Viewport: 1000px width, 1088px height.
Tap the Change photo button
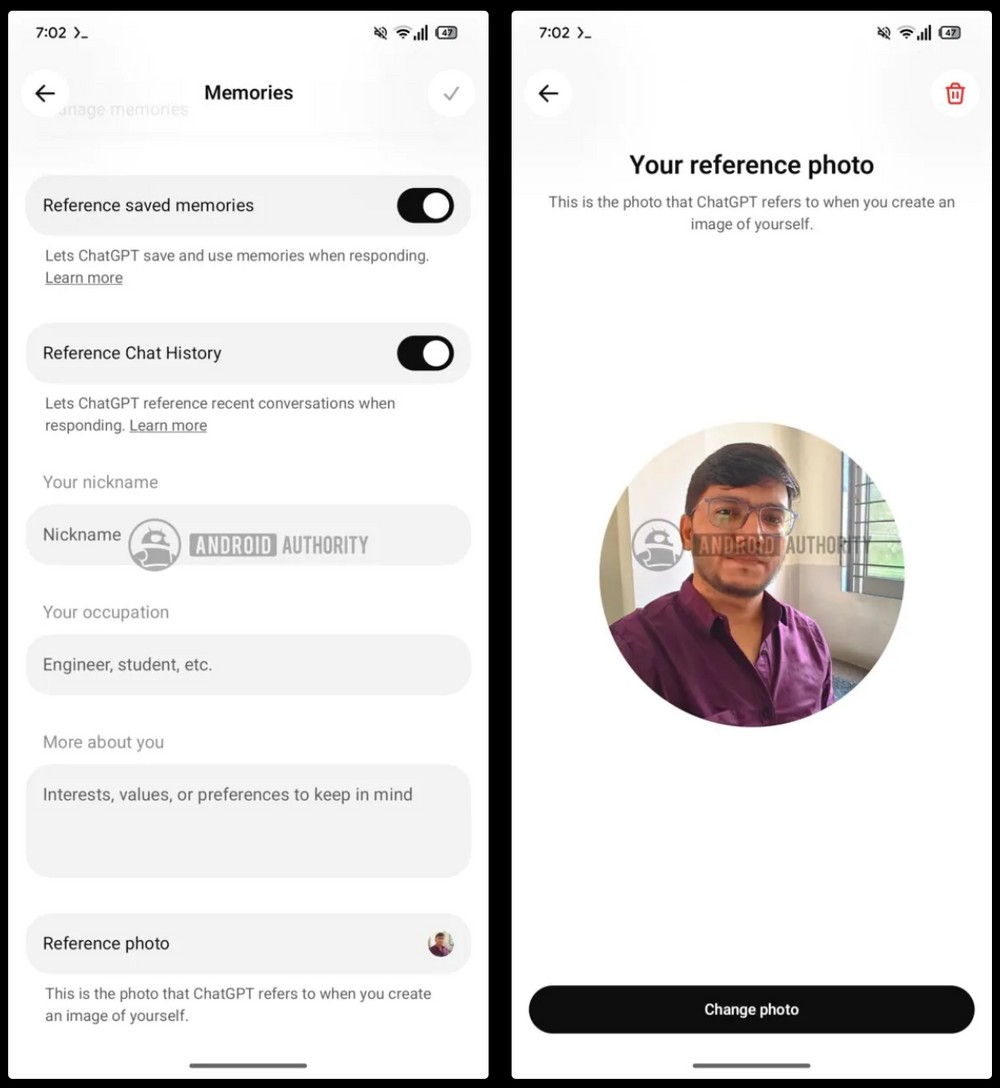point(751,1009)
